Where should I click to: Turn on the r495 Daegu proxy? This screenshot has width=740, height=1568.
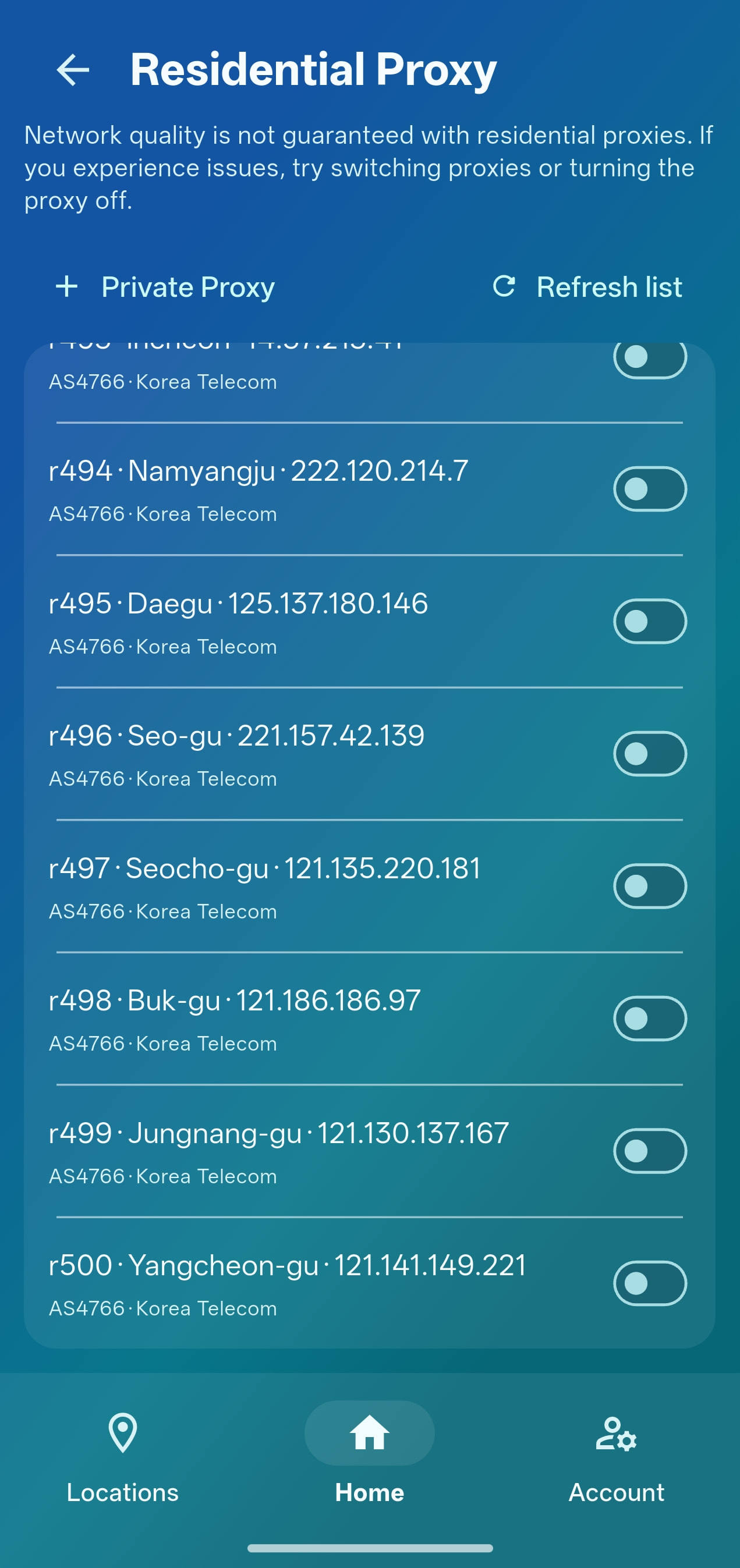pyautogui.click(x=650, y=622)
